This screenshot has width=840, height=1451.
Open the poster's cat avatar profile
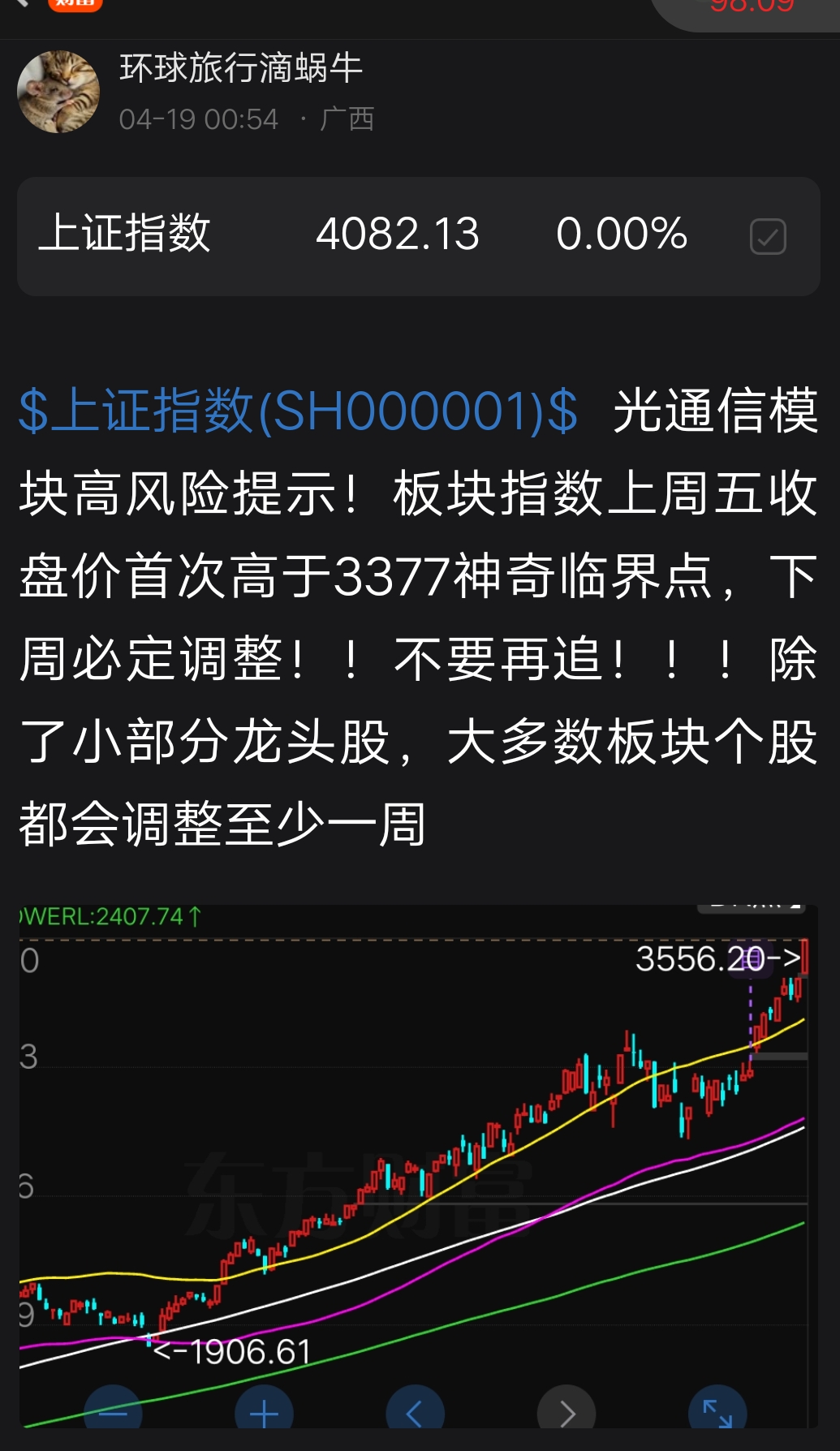(x=58, y=93)
